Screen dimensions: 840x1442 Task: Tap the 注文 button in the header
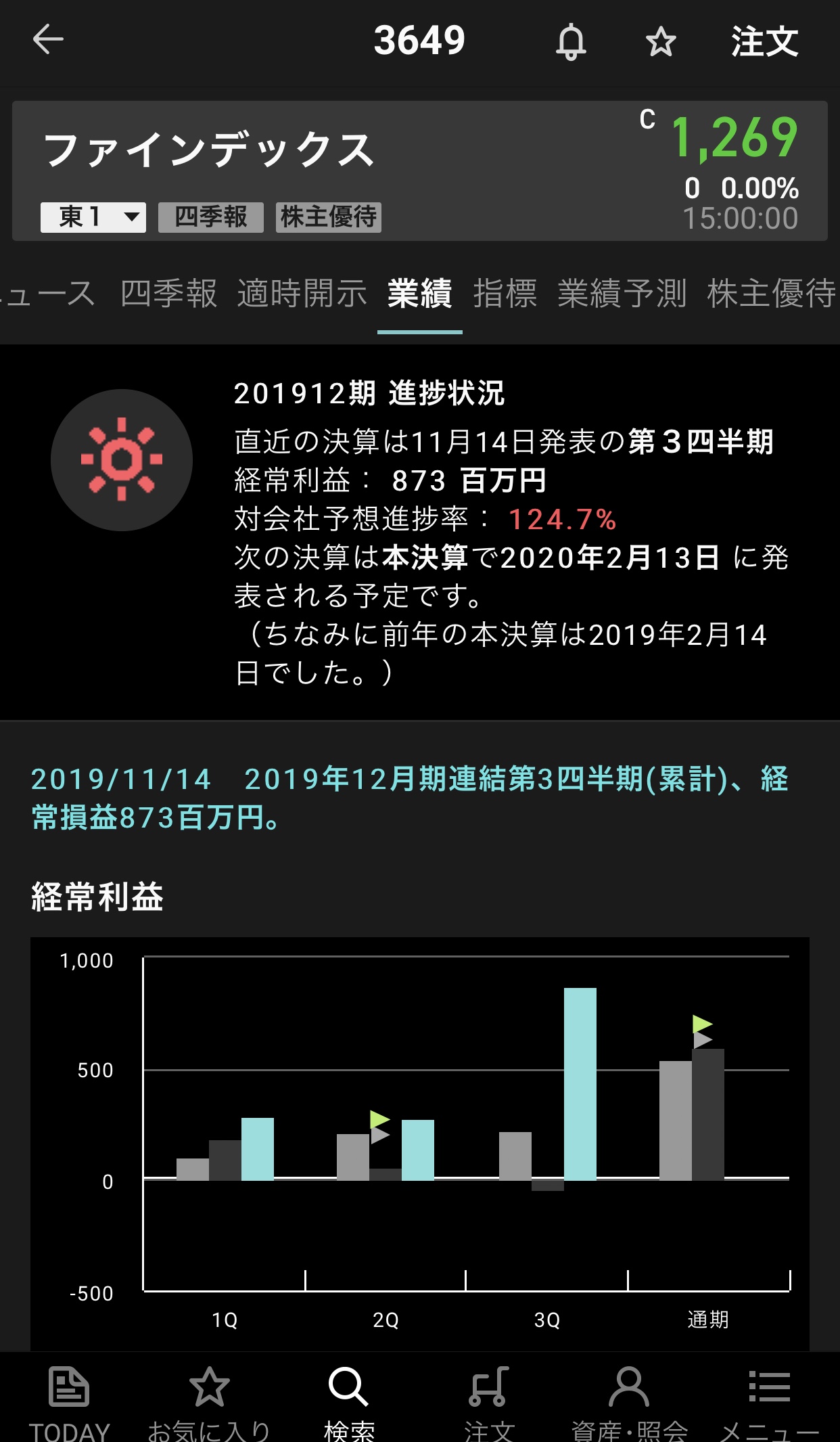point(764,42)
